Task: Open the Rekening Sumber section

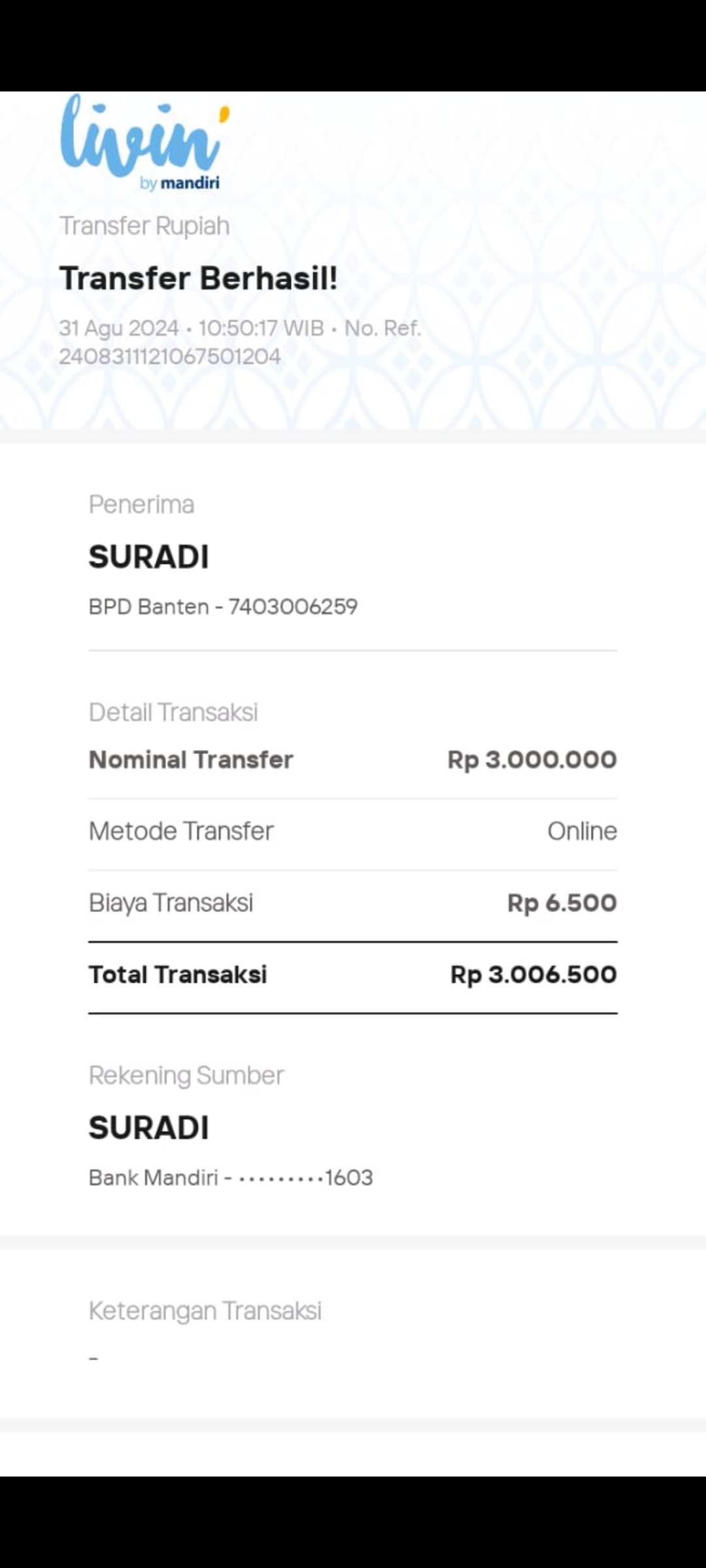Action: click(x=186, y=1075)
